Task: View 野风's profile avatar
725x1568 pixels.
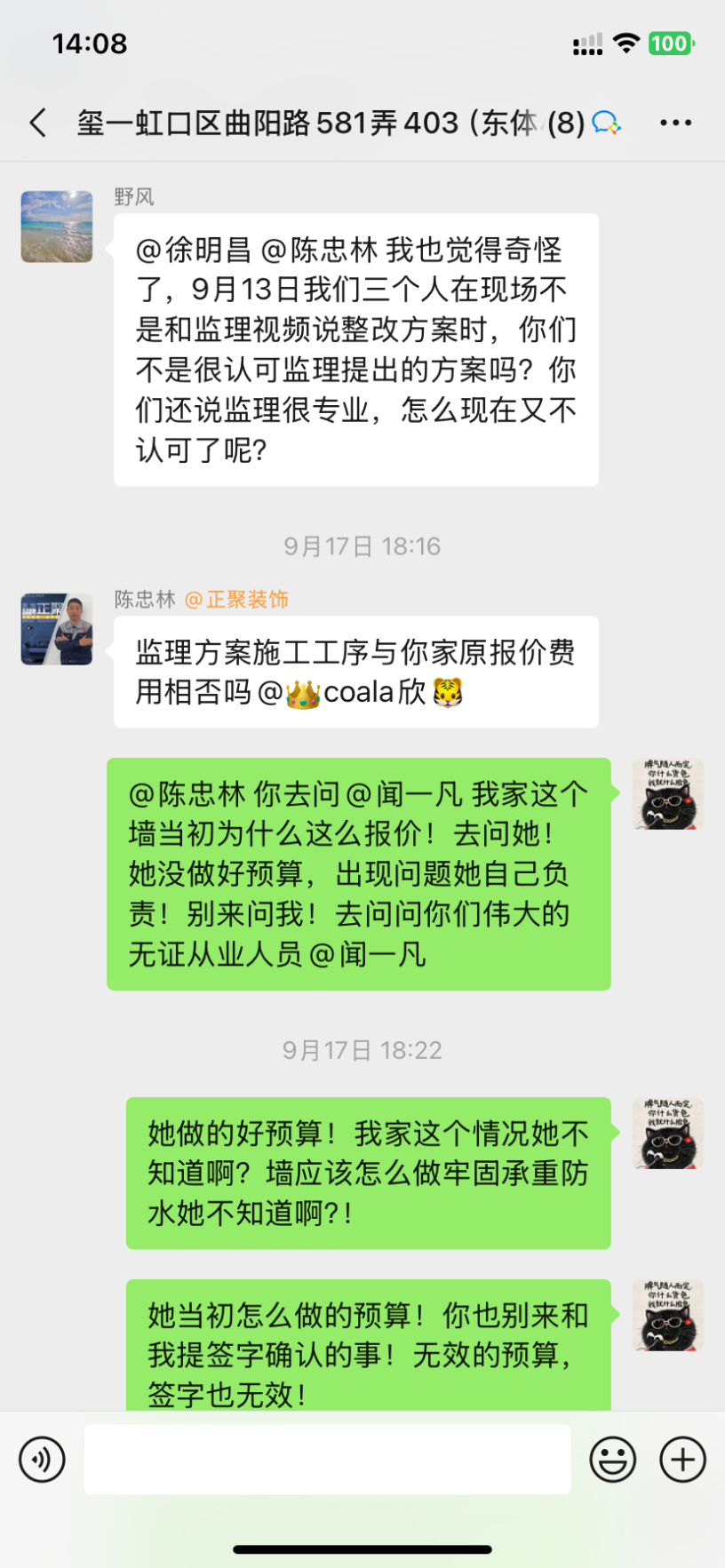Action: 57,227
